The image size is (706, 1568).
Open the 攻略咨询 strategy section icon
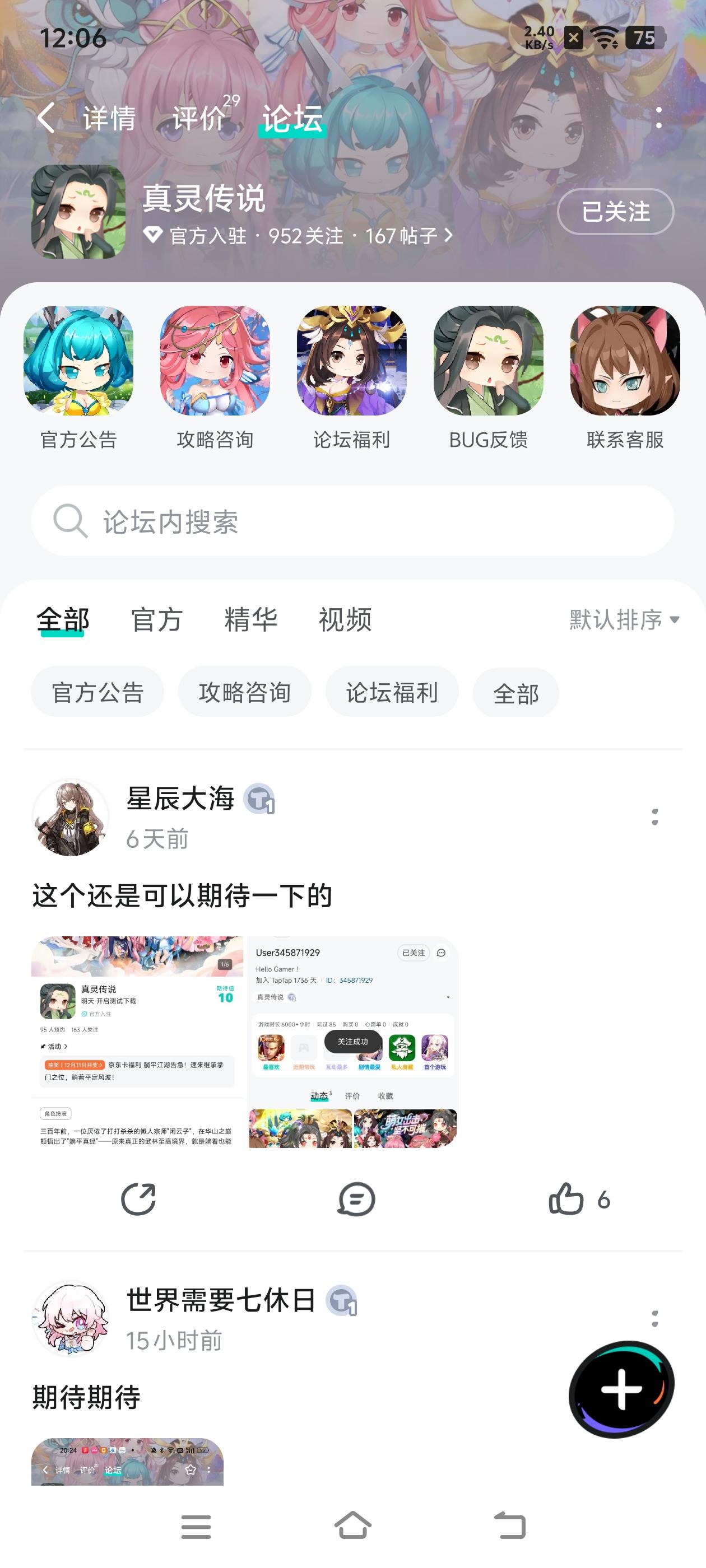pos(216,365)
